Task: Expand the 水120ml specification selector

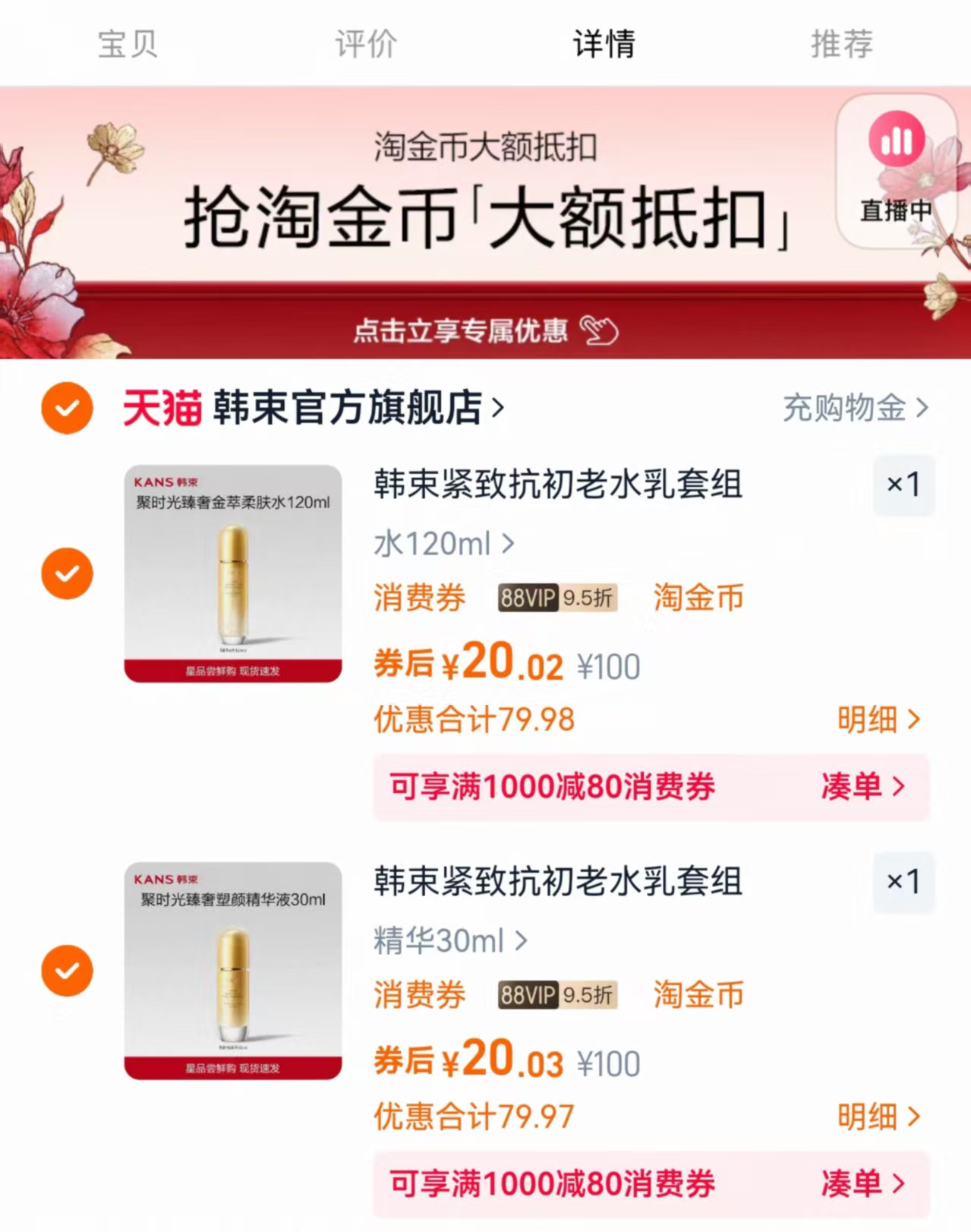Action: point(443,543)
